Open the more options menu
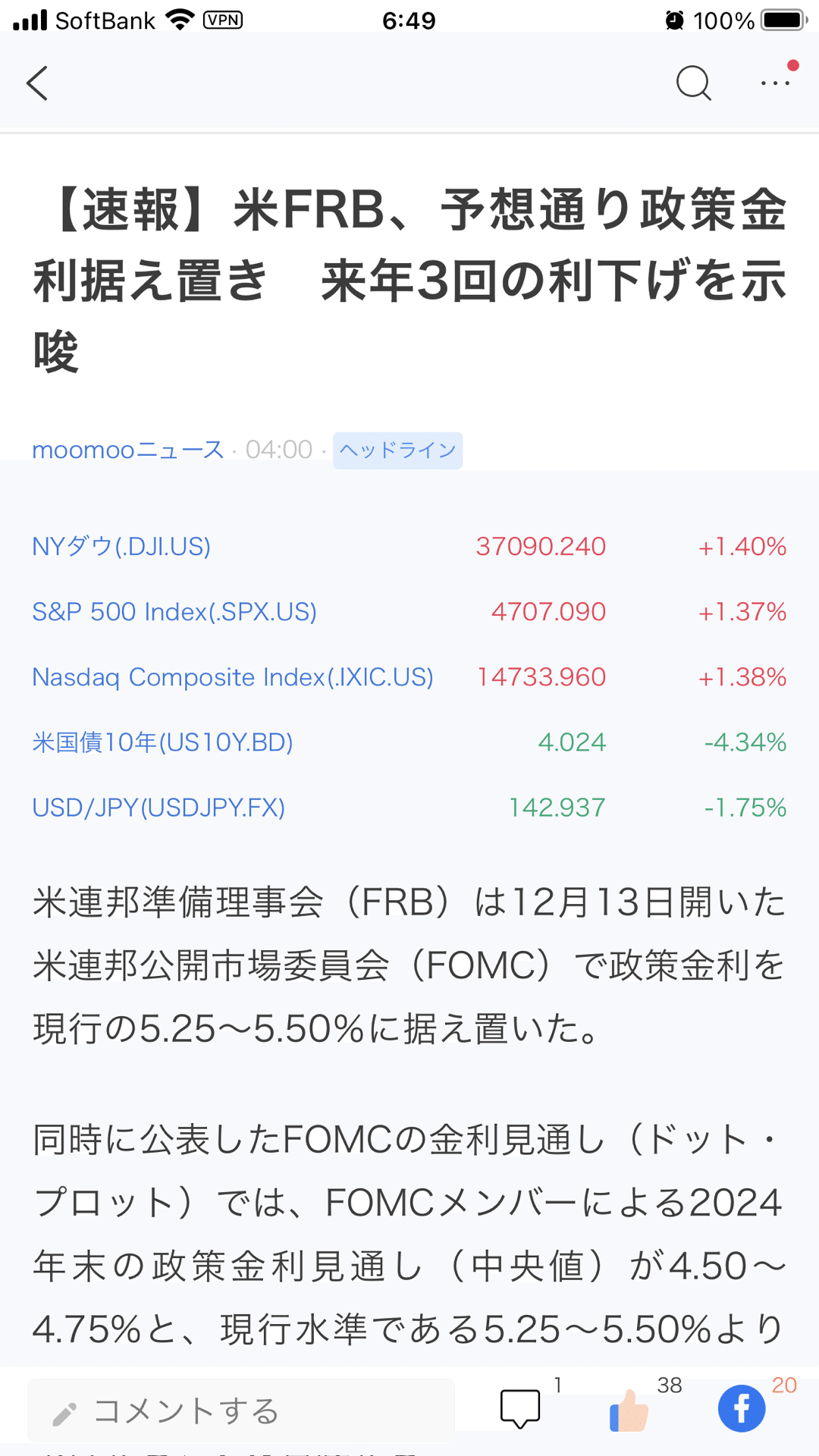The width and height of the screenshot is (819, 1456). click(773, 83)
